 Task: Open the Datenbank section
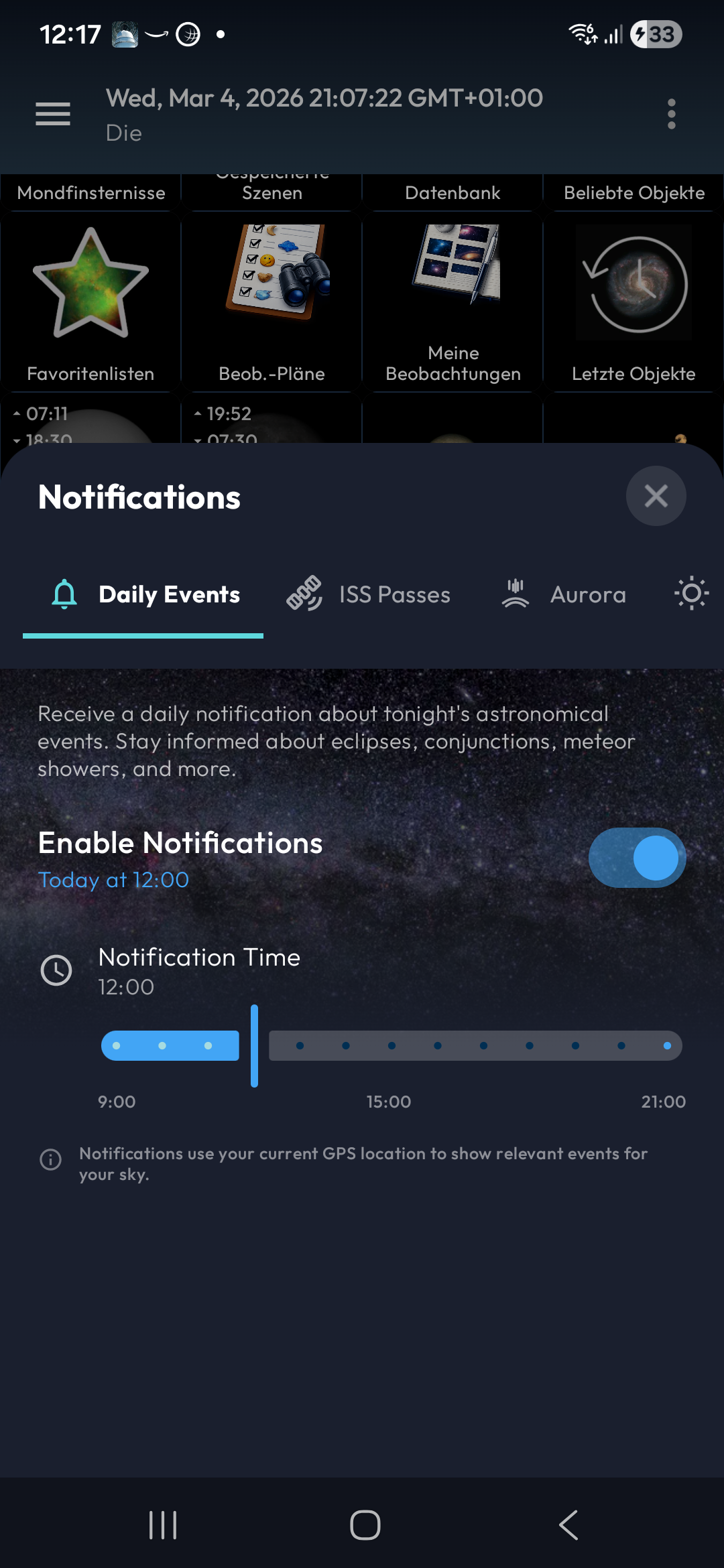click(x=452, y=193)
